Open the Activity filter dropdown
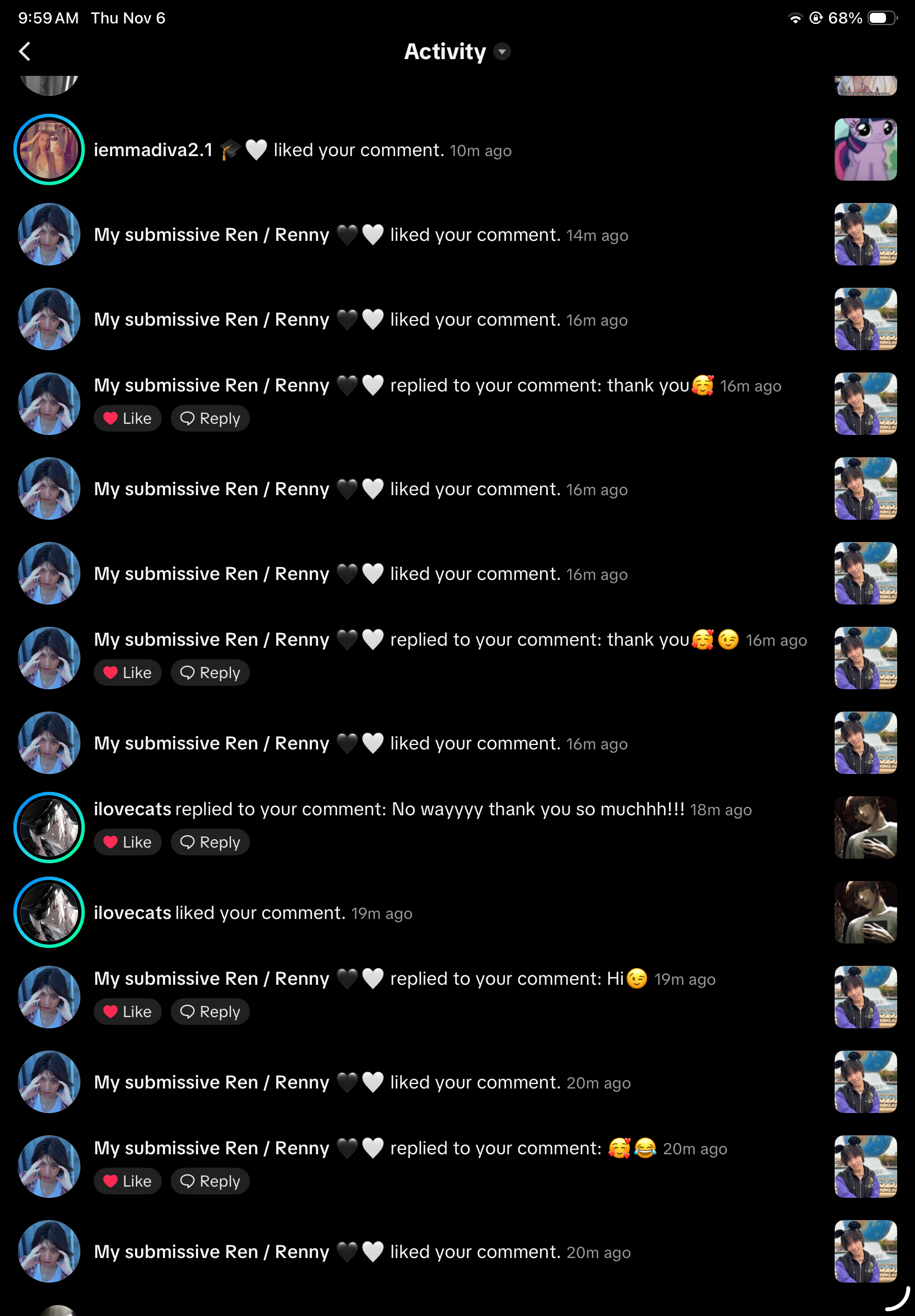 (502, 51)
